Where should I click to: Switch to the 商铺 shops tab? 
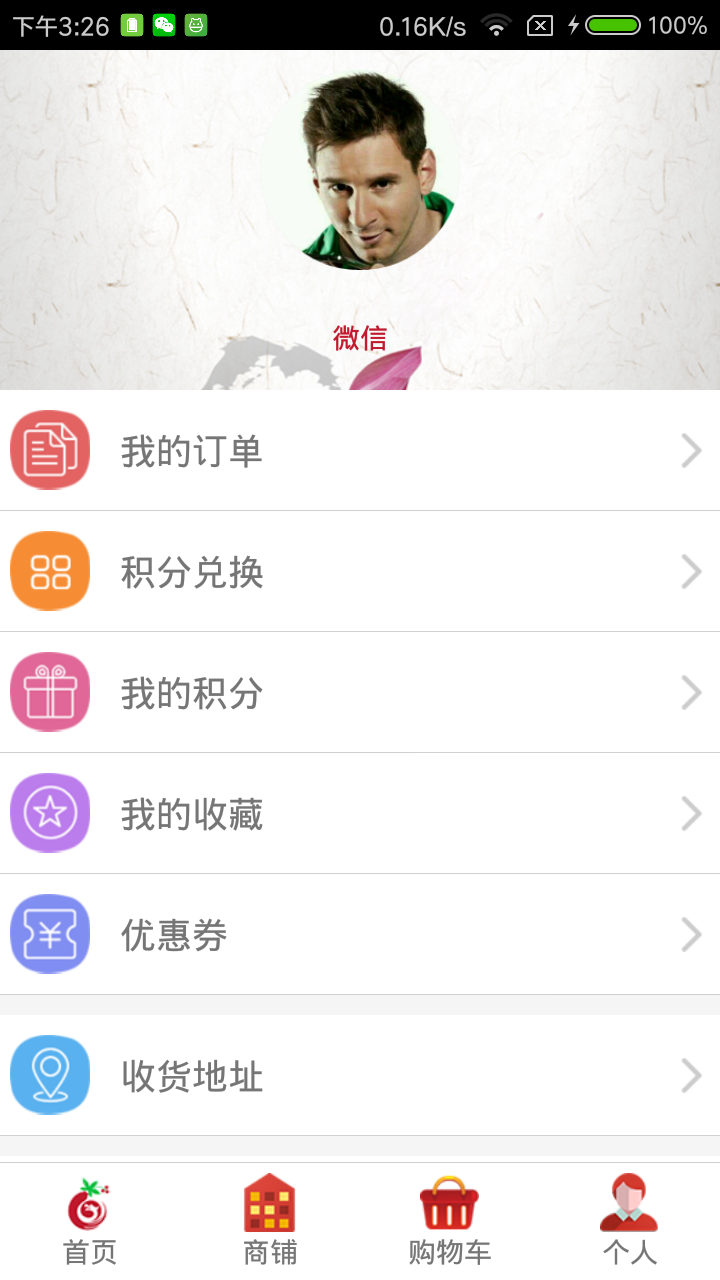pos(270,1222)
